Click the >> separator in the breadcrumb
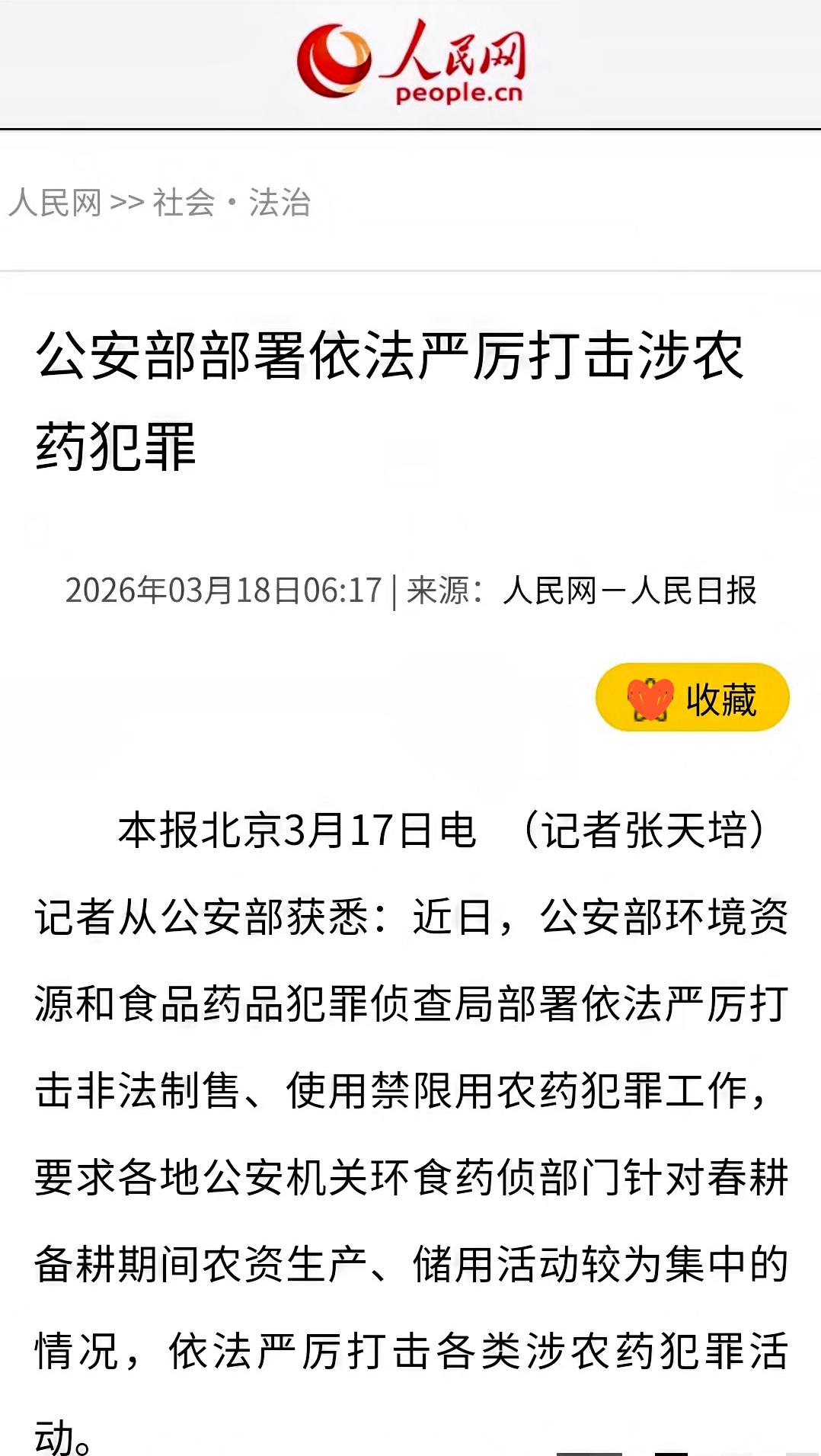The height and width of the screenshot is (1456, 821). (x=128, y=203)
